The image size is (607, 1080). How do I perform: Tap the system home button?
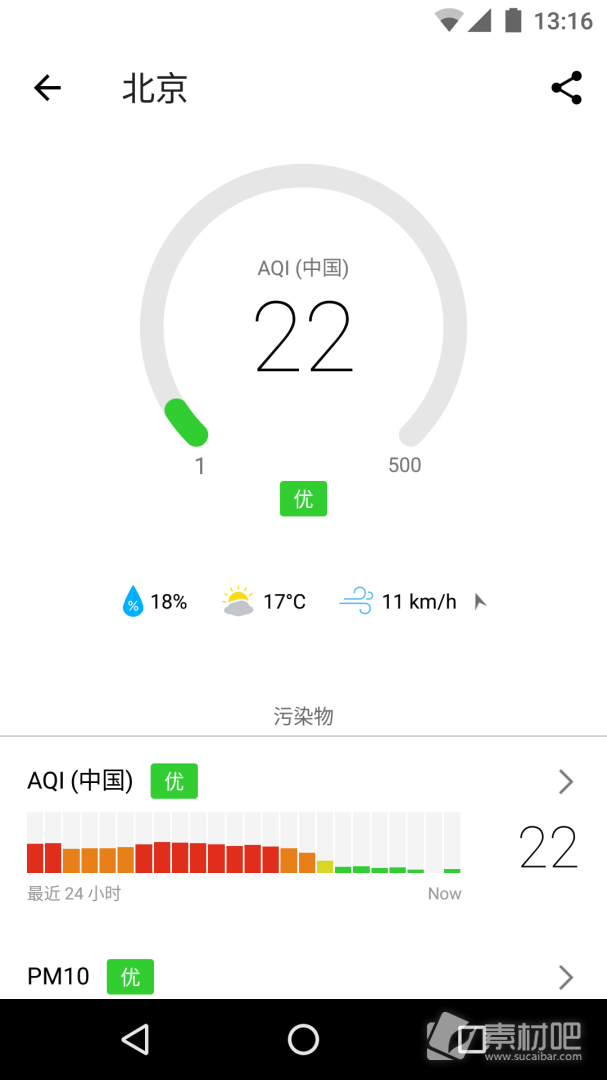coord(303,1039)
